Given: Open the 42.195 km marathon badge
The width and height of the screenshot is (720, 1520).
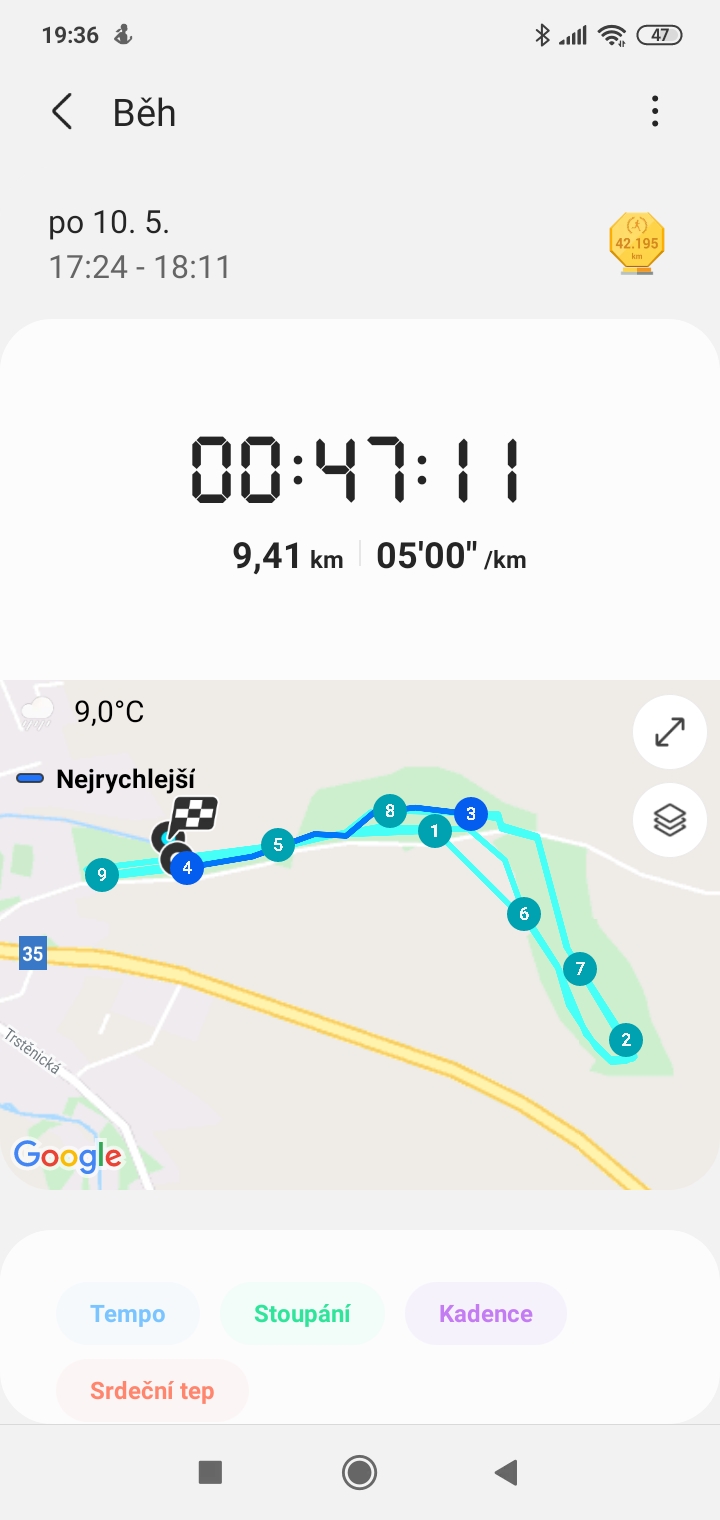Looking at the screenshot, I should click(637, 243).
